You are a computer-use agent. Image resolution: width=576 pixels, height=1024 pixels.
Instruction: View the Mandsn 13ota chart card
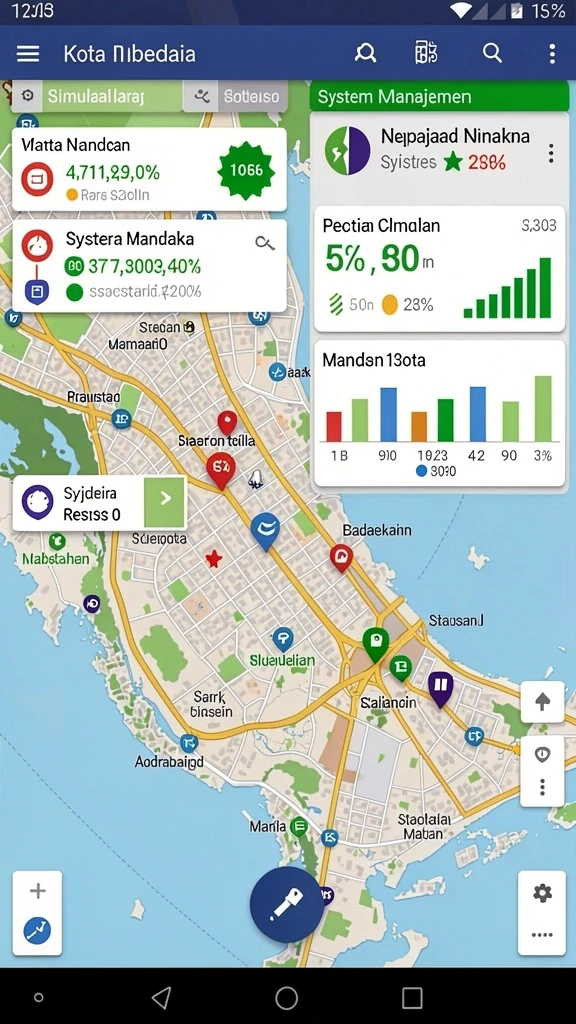pyautogui.click(x=440, y=413)
